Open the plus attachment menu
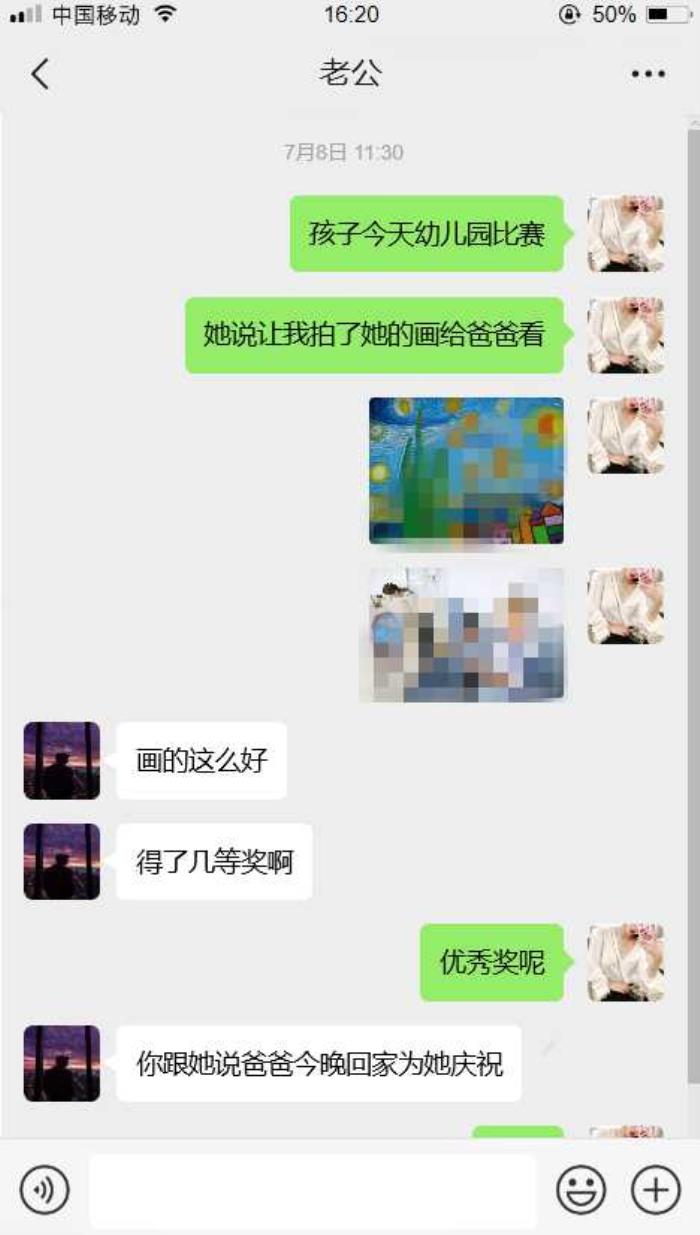The width and height of the screenshot is (700, 1235). (x=655, y=1190)
